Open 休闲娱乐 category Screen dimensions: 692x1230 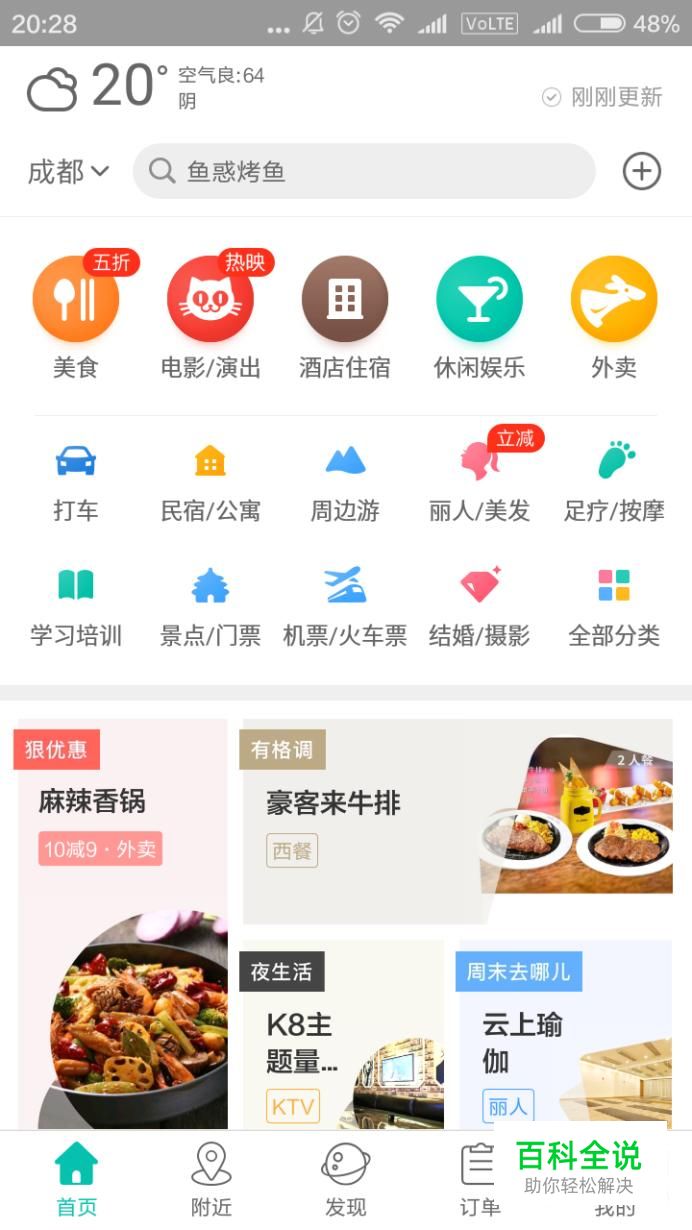pos(479,316)
